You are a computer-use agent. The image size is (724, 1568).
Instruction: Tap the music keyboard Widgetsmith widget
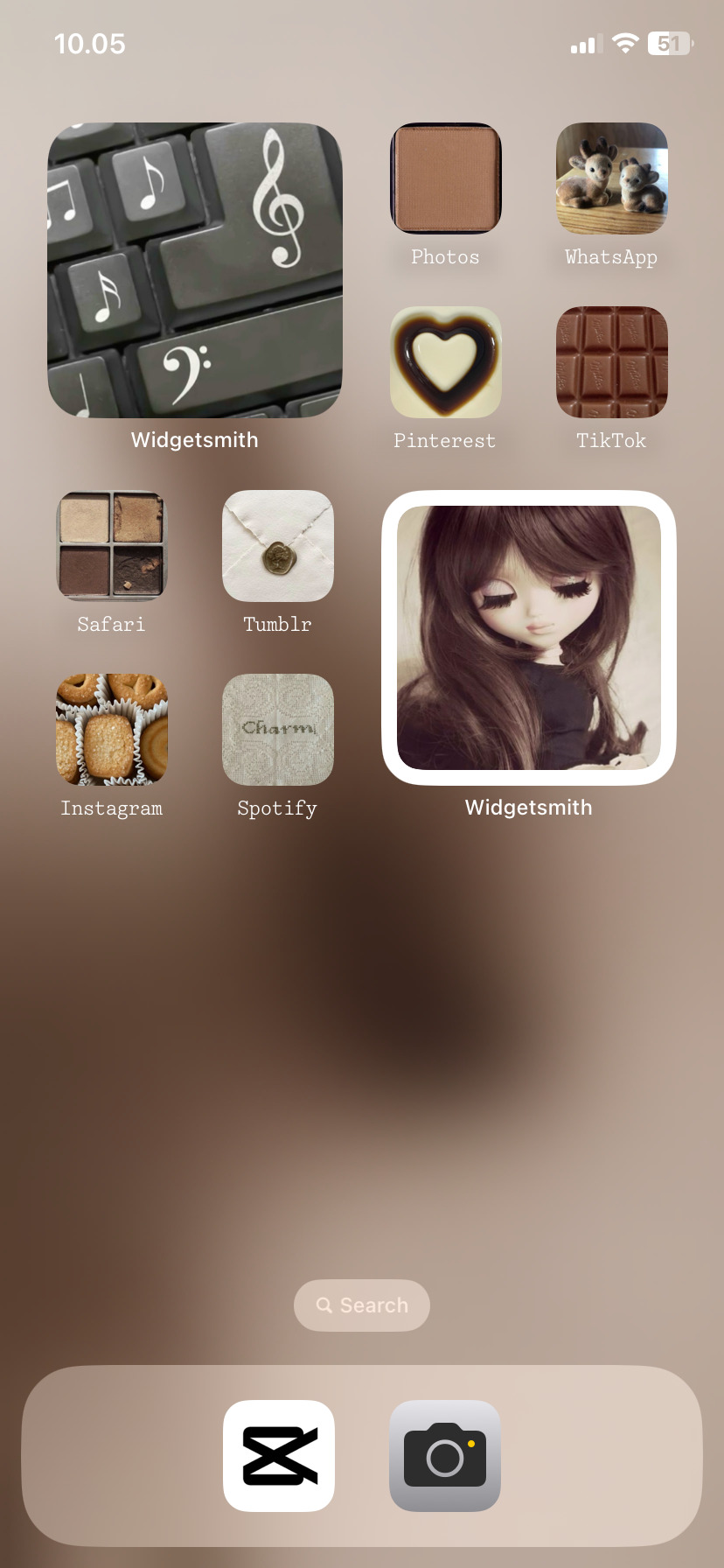coord(195,270)
